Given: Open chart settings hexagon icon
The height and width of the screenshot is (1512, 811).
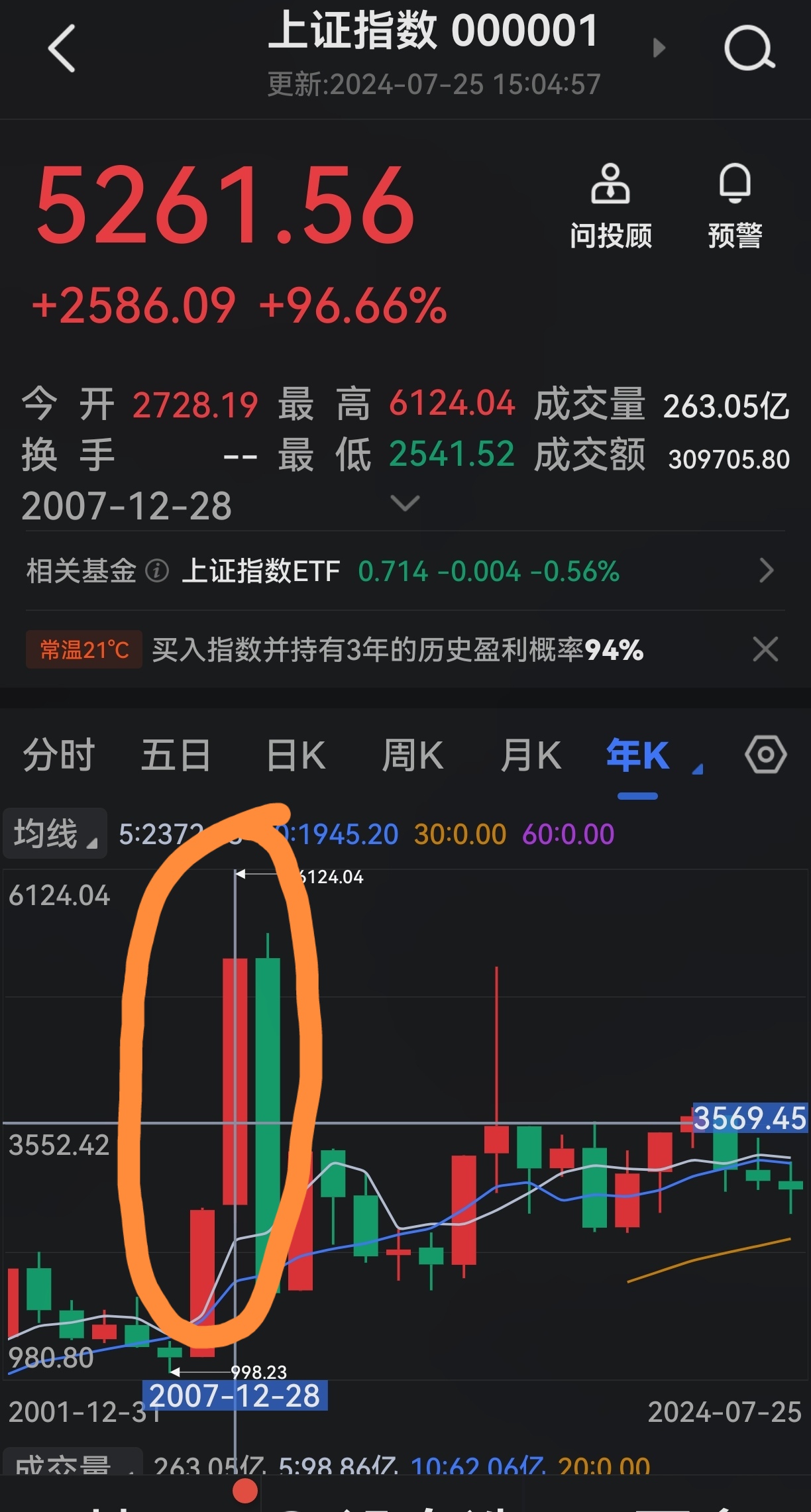Looking at the screenshot, I should [766, 755].
